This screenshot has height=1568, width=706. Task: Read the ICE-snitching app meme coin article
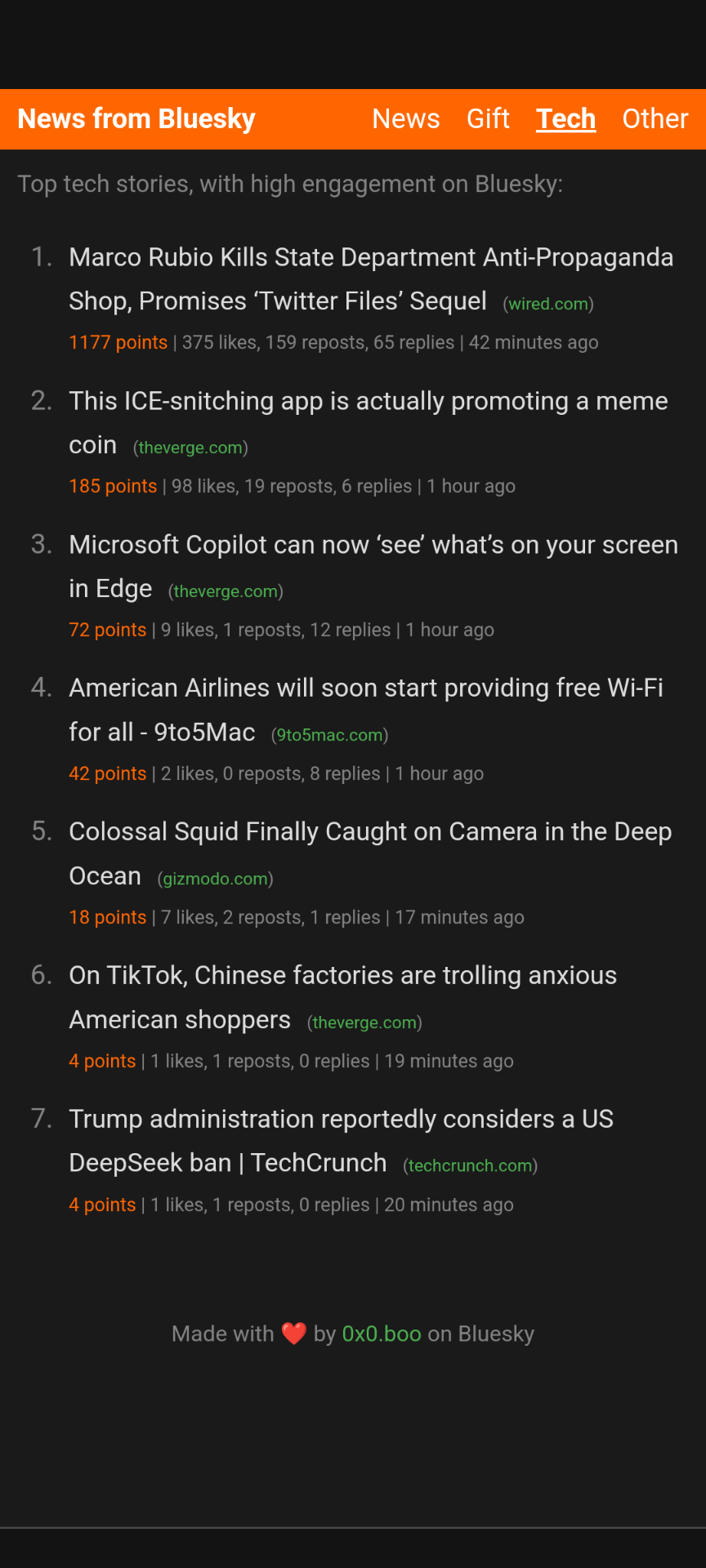[x=368, y=402]
